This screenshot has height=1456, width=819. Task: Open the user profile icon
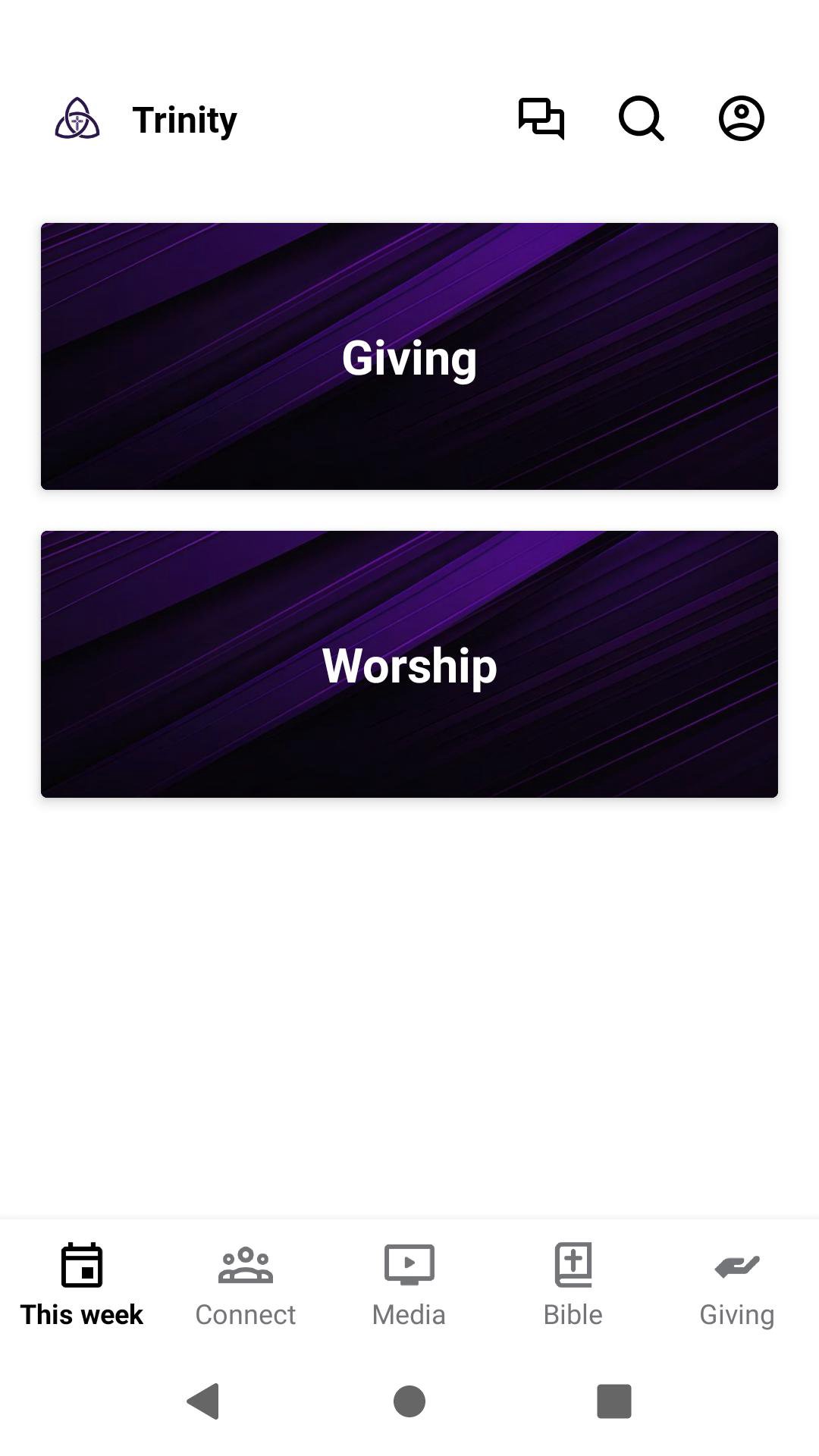741,119
